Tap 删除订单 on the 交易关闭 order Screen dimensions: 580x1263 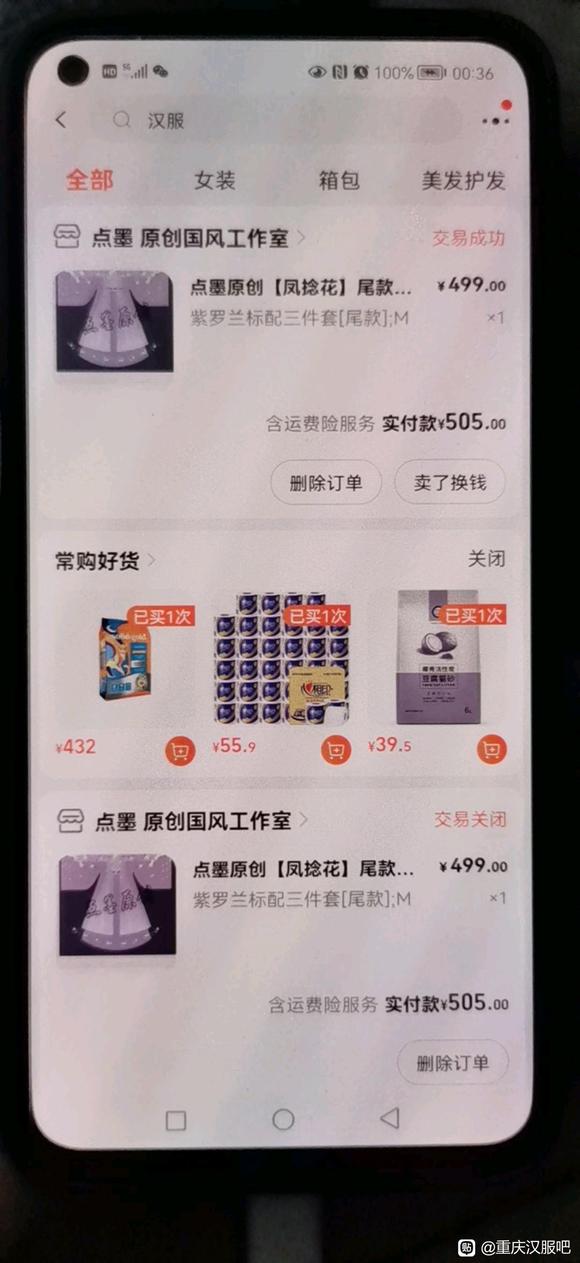(x=453, y=1062)
